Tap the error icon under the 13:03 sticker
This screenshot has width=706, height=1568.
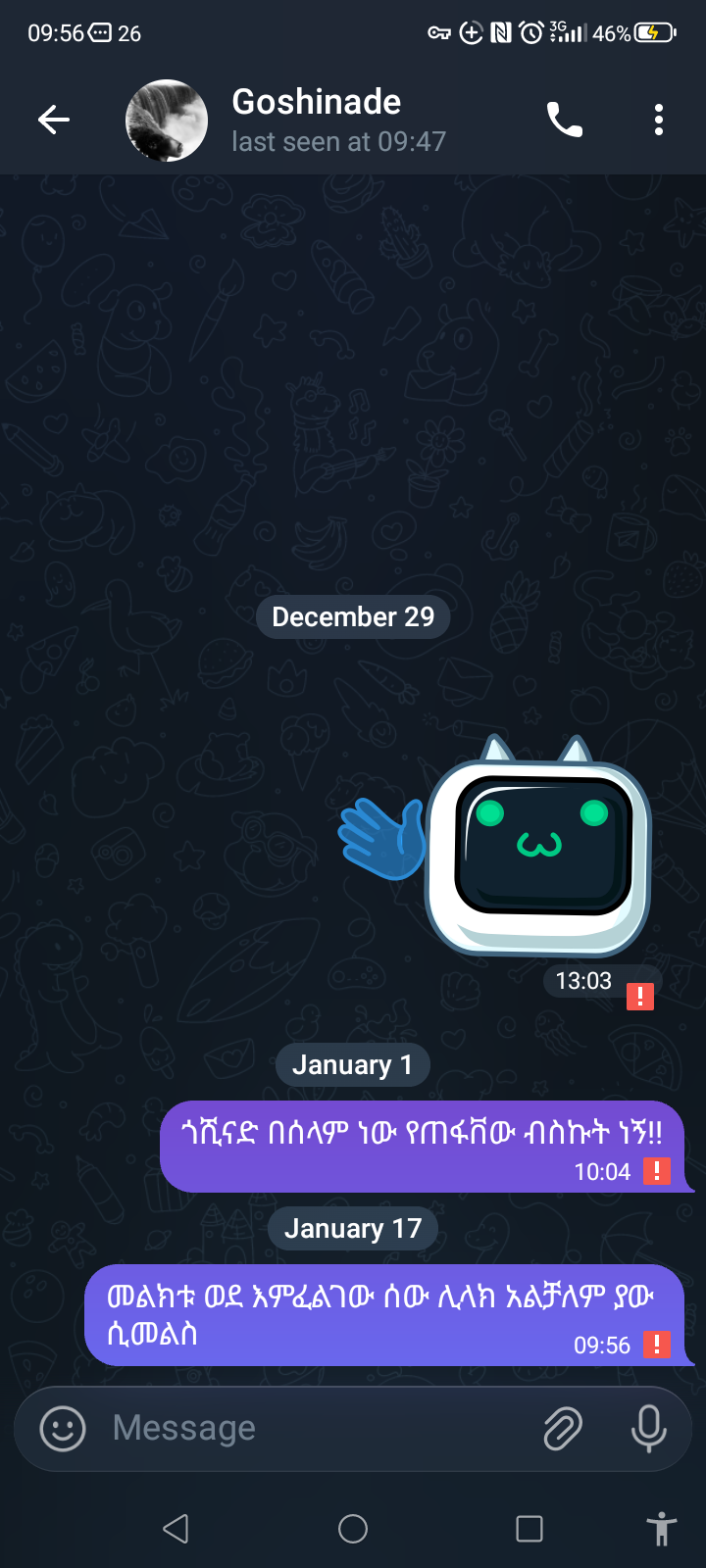pos(640,997)
